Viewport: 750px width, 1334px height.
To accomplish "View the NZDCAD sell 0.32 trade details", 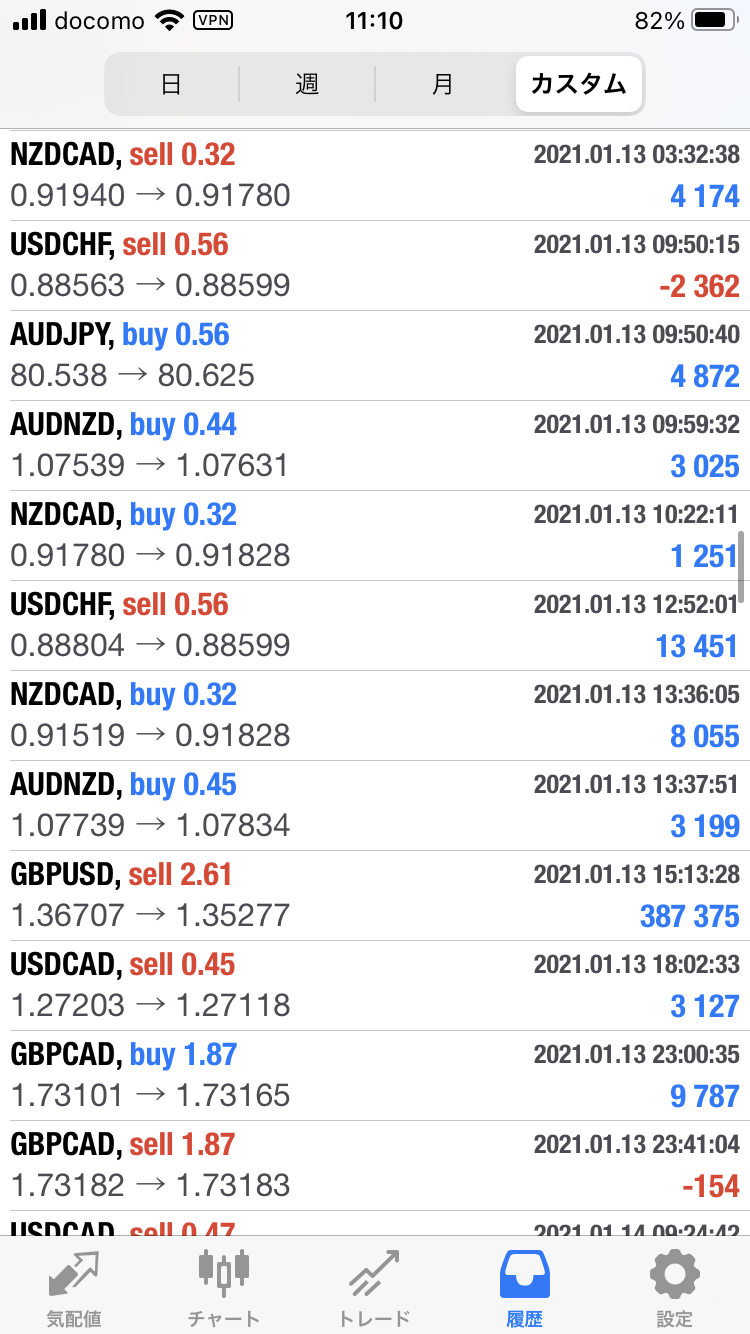I will [375, 175].
